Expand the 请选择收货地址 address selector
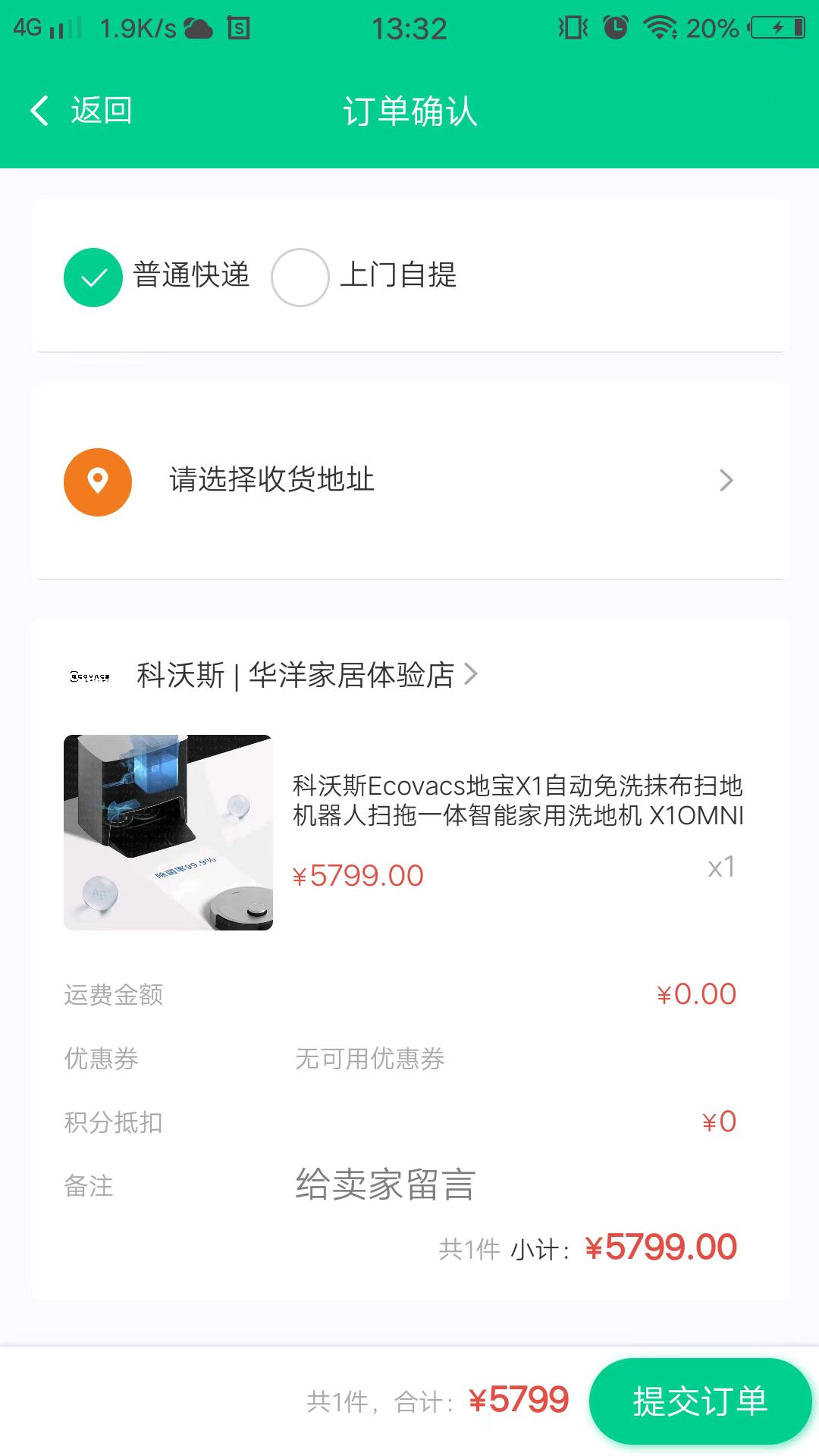Screen dimensions: 819x1456 (x=409, y=480)
